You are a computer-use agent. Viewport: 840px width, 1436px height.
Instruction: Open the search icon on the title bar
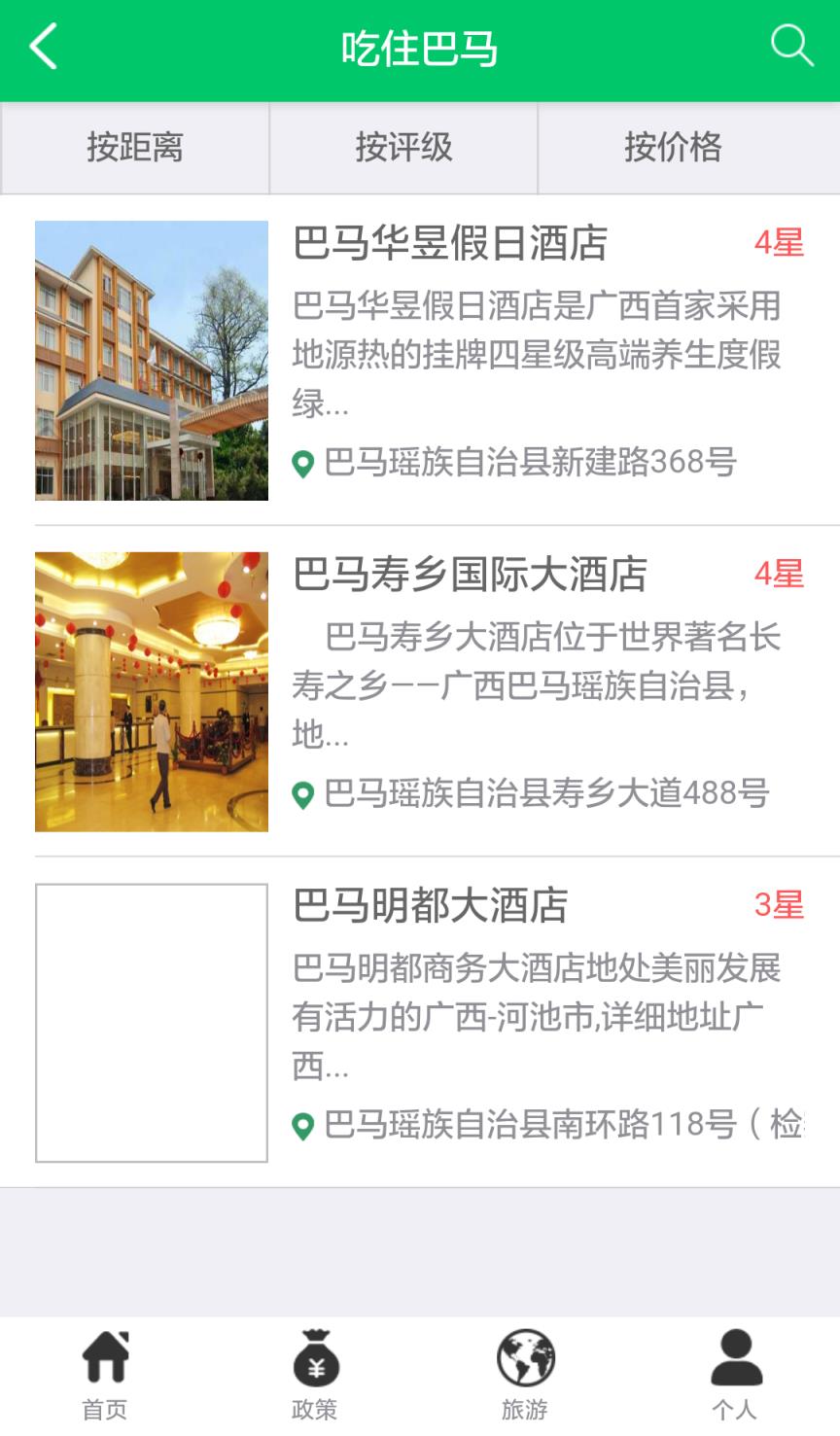[792, 45]
